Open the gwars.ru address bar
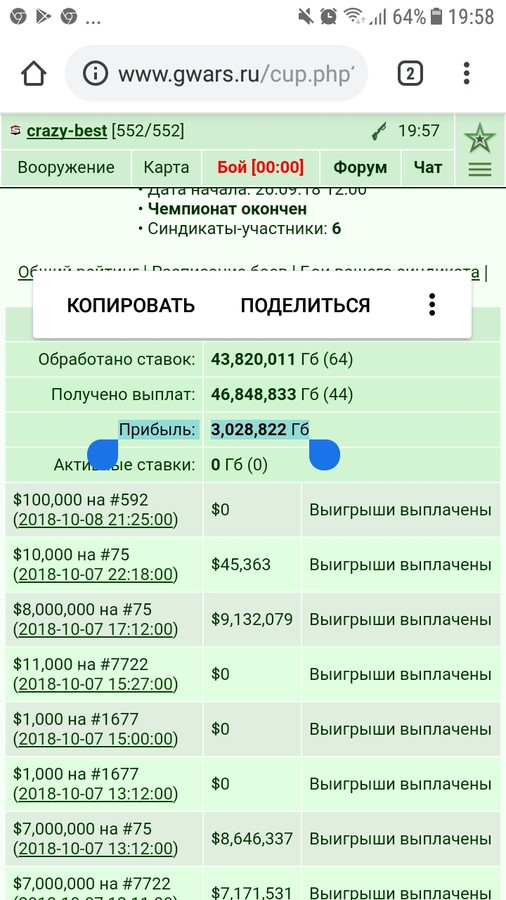Viewport: 506px width, 900px height. point(216,74)
